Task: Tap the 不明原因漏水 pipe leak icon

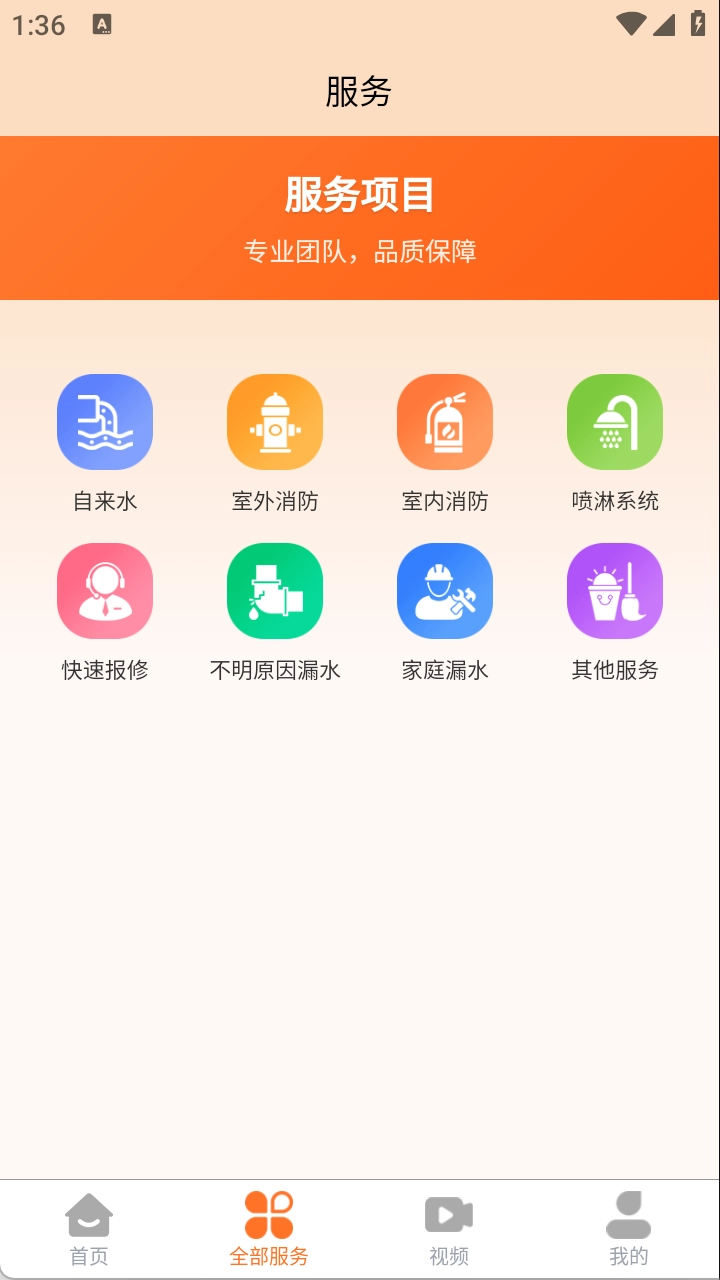Action: click(x=275, y=591)
